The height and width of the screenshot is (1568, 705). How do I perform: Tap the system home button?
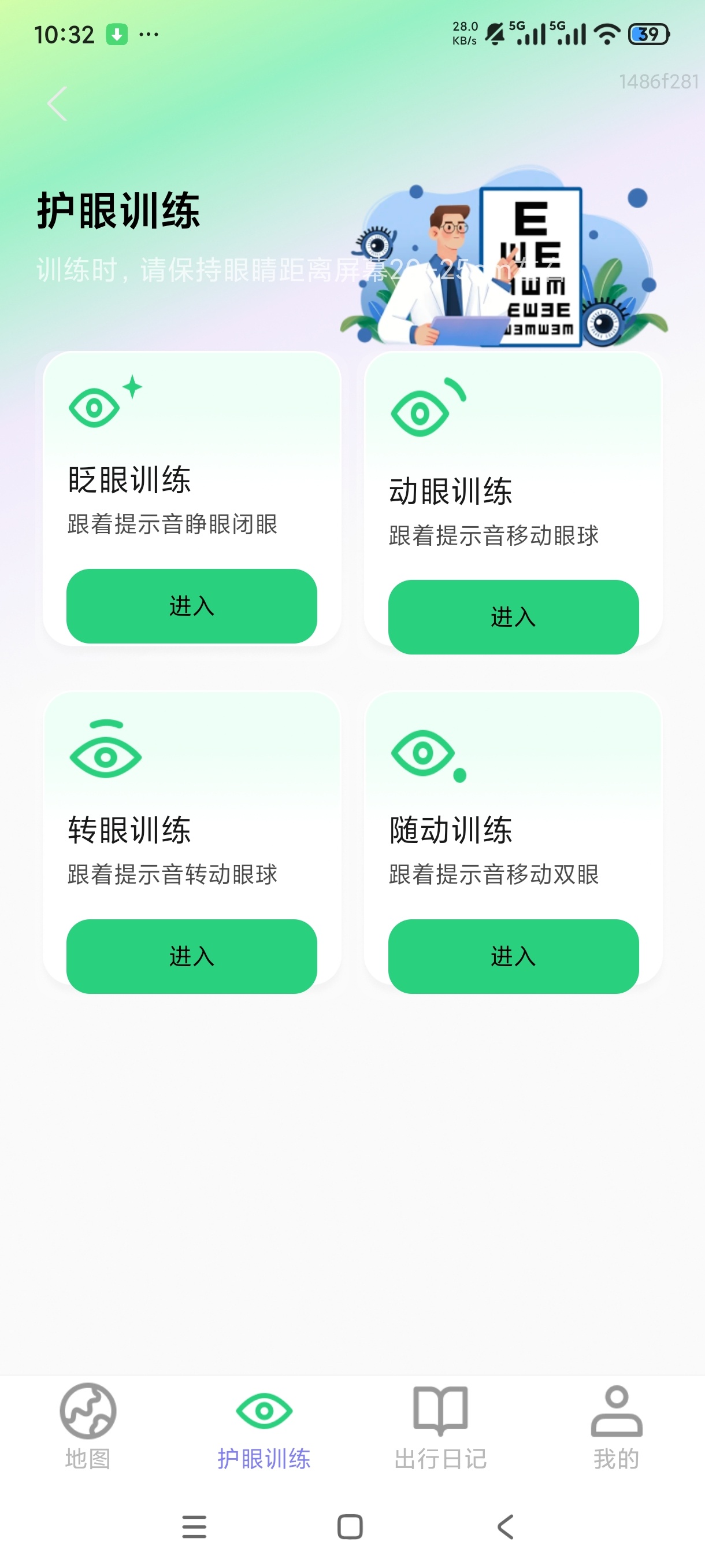pyautogui.click(x=350, y=1526)
